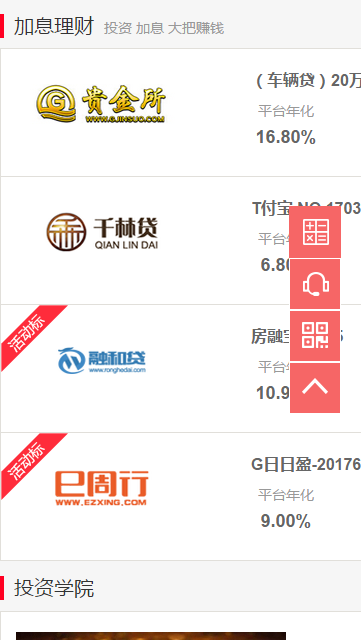Tap the up arrow to return to top
This screenshot has height=640, width=361.
pos(315,388)
